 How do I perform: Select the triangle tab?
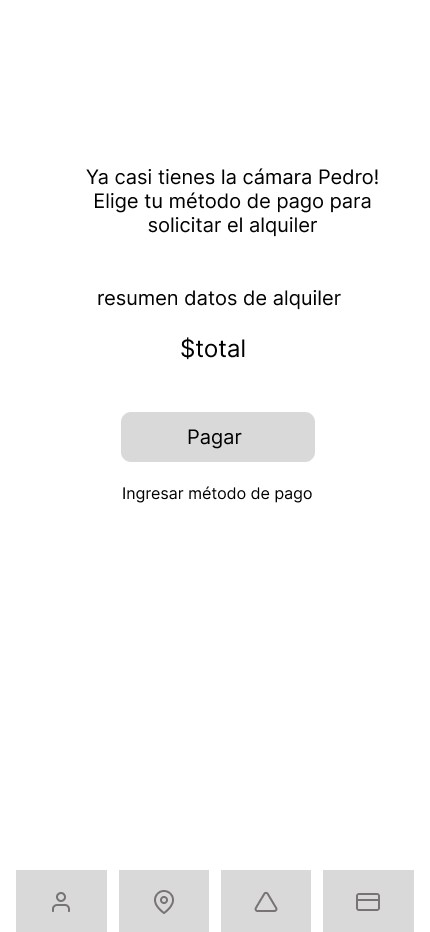tap(266, 901)
